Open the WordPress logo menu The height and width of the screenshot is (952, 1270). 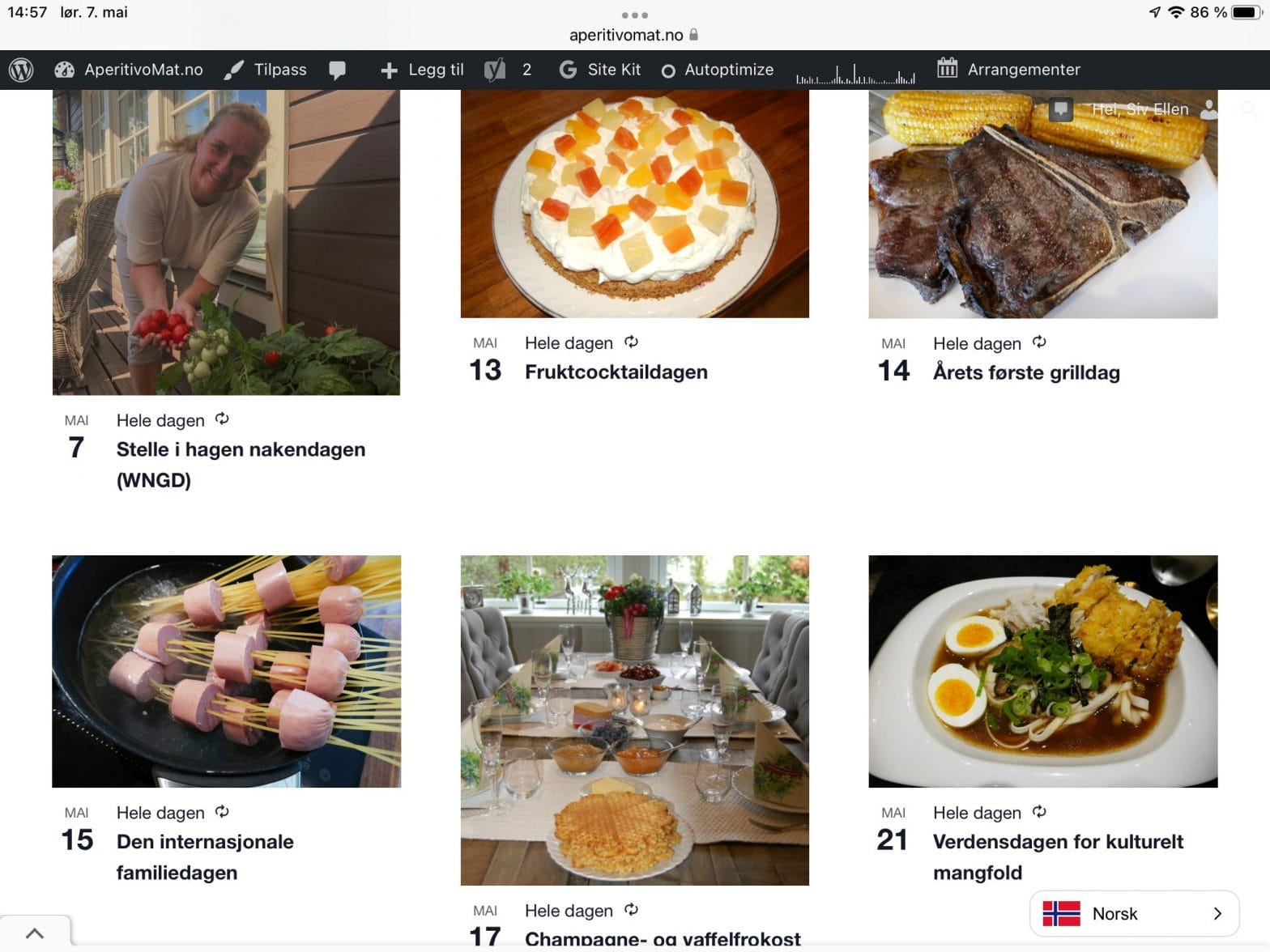[x=21, y=70]
